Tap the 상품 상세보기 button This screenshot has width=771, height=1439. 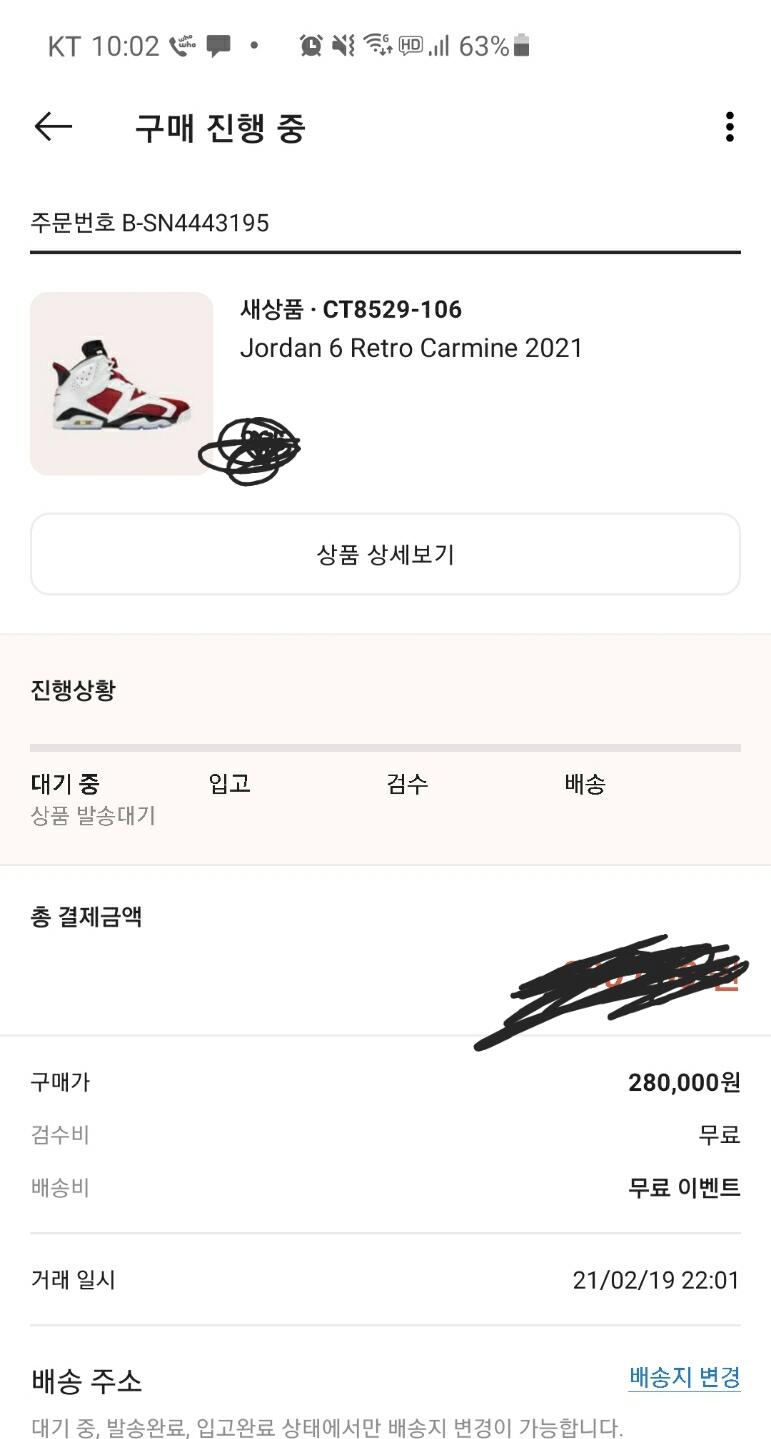coord(385,555)
